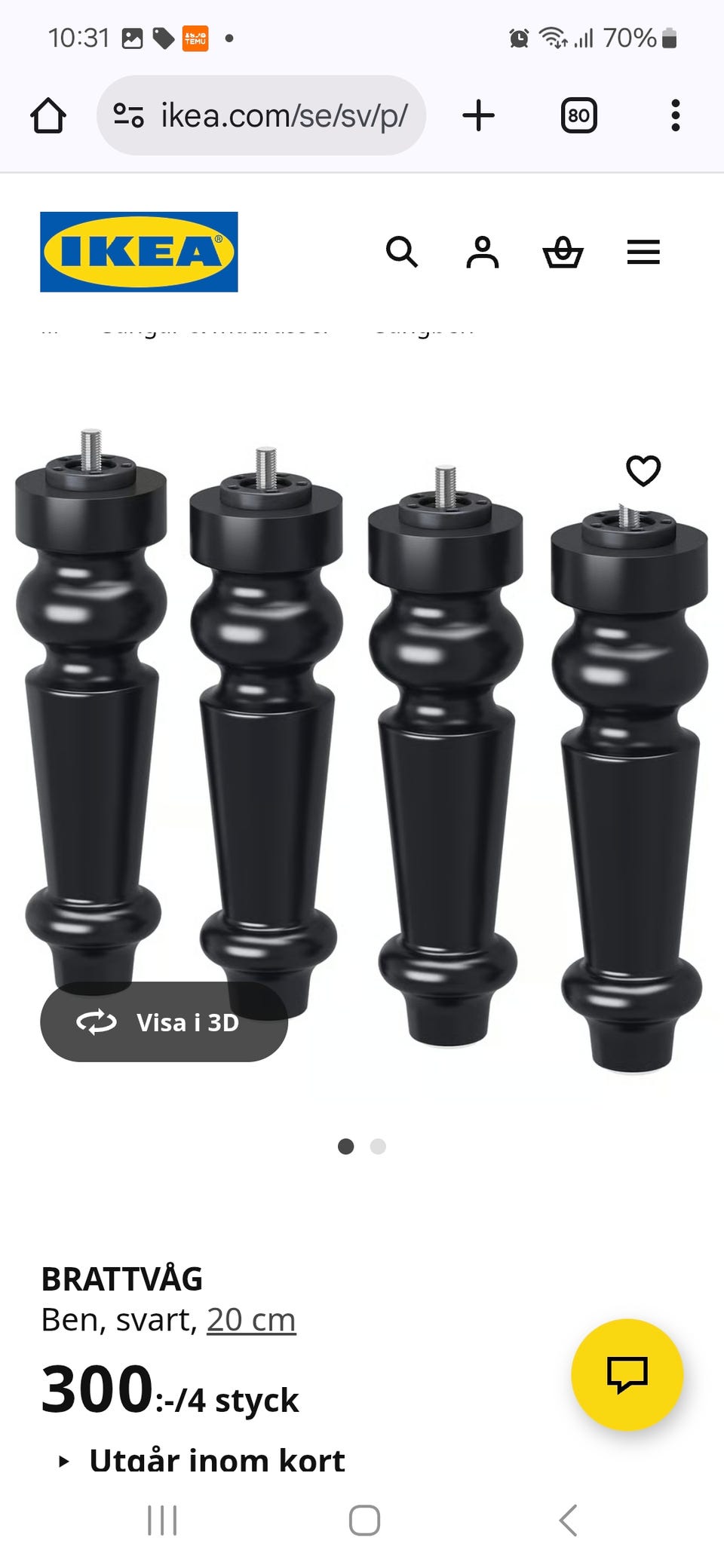724x1568 pixels.
Task: Tap the ikea.com address bar
Action: tap(261, 115)
